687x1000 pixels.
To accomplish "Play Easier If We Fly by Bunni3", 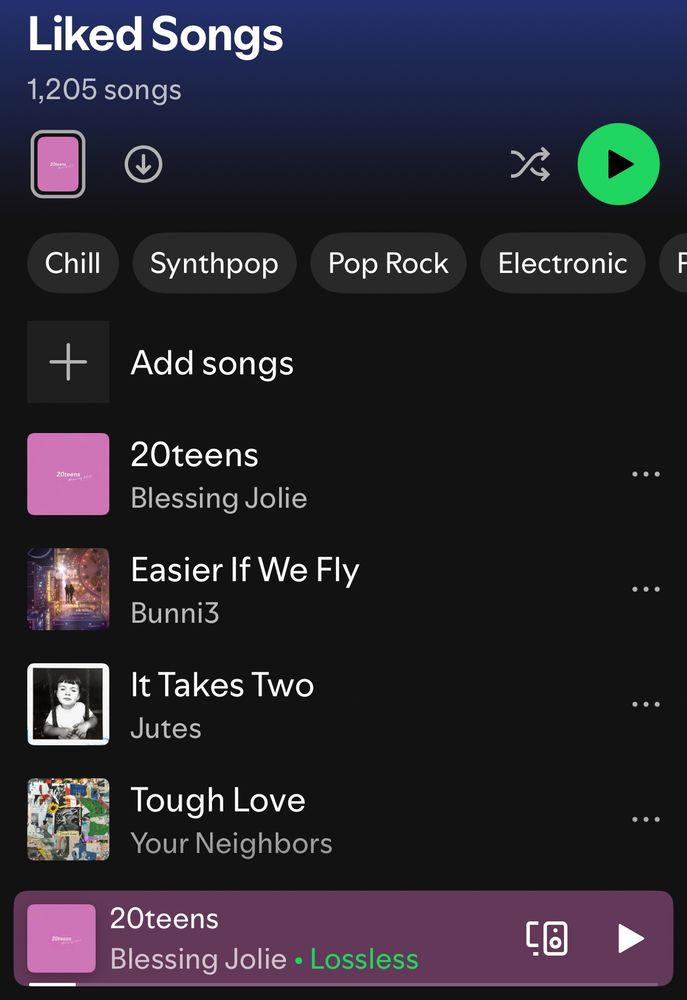I will [x=300, y=589].
